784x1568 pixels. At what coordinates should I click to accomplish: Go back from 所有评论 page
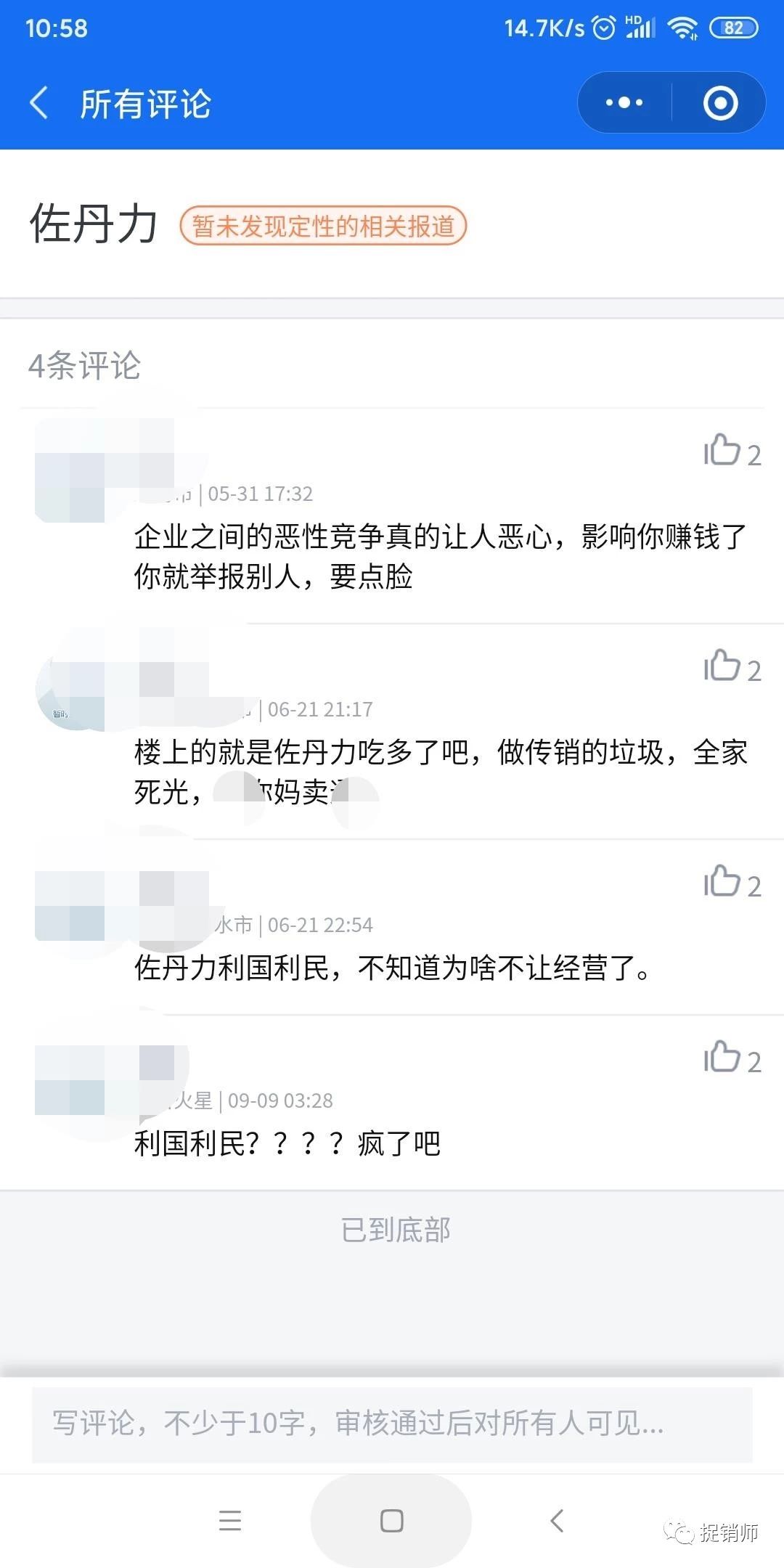tap(40, 102)
